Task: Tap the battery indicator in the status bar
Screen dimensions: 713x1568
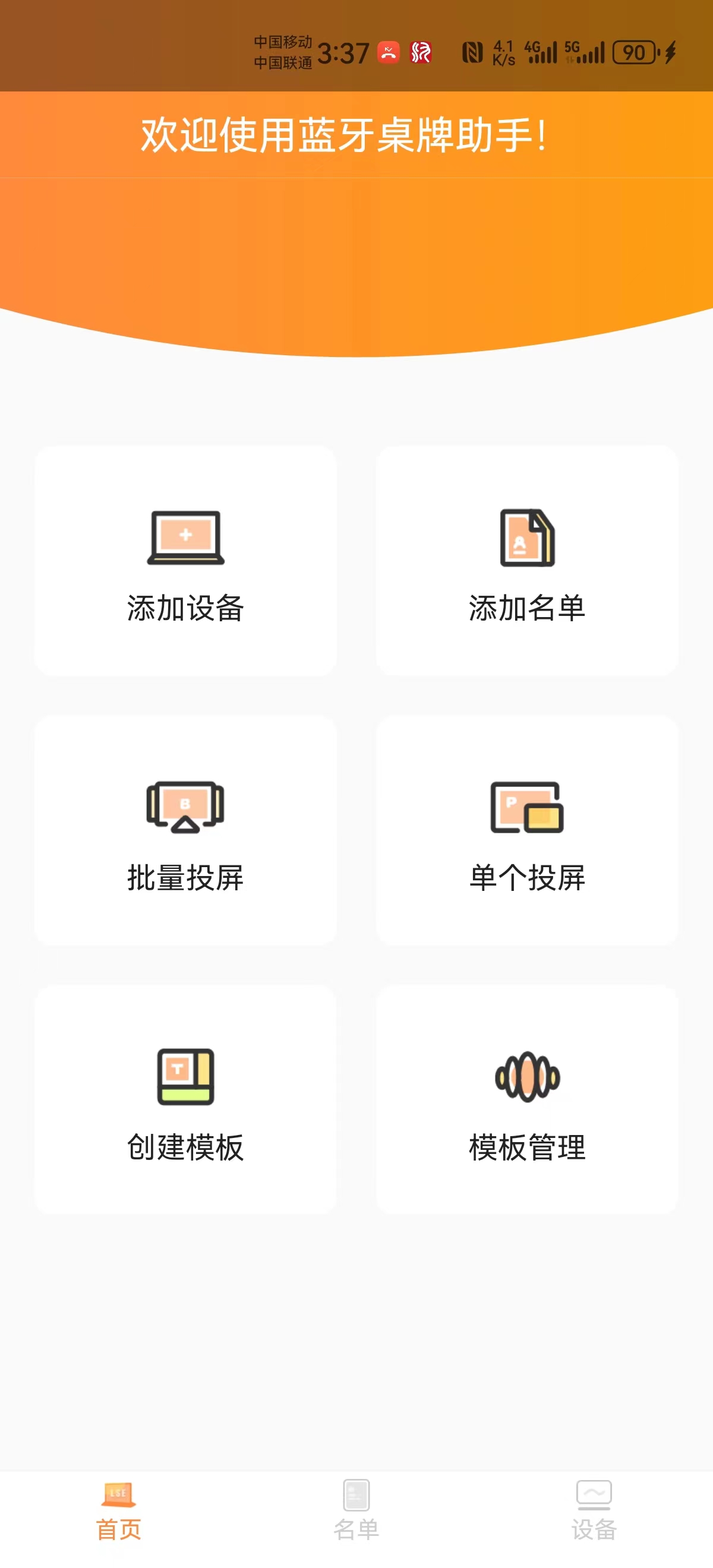Action: (x=633, y=53)
